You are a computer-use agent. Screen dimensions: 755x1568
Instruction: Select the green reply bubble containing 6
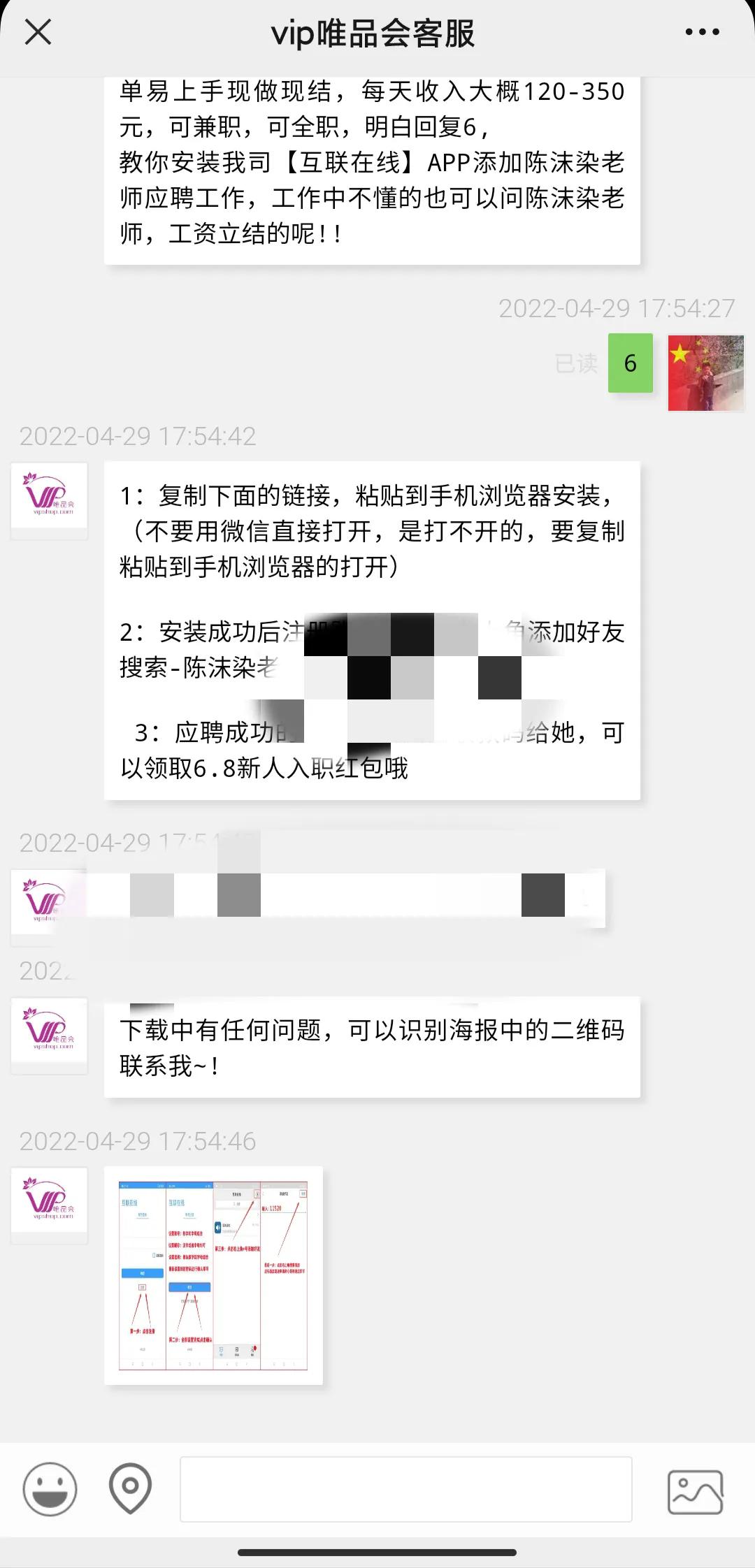[629, 363]
